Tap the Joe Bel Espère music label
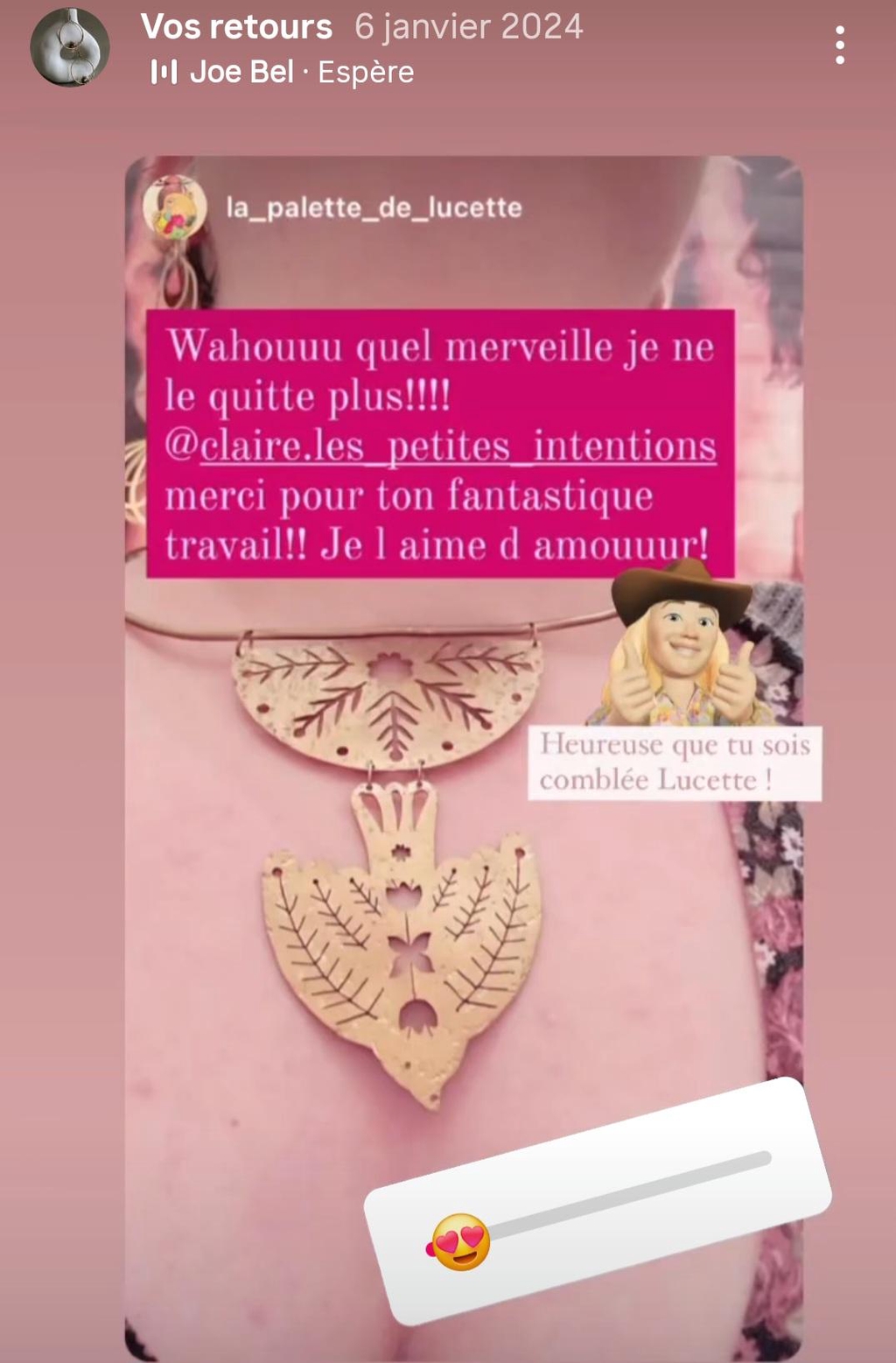Viewport: 896px width, 1363px height. [x=283, y=72]
